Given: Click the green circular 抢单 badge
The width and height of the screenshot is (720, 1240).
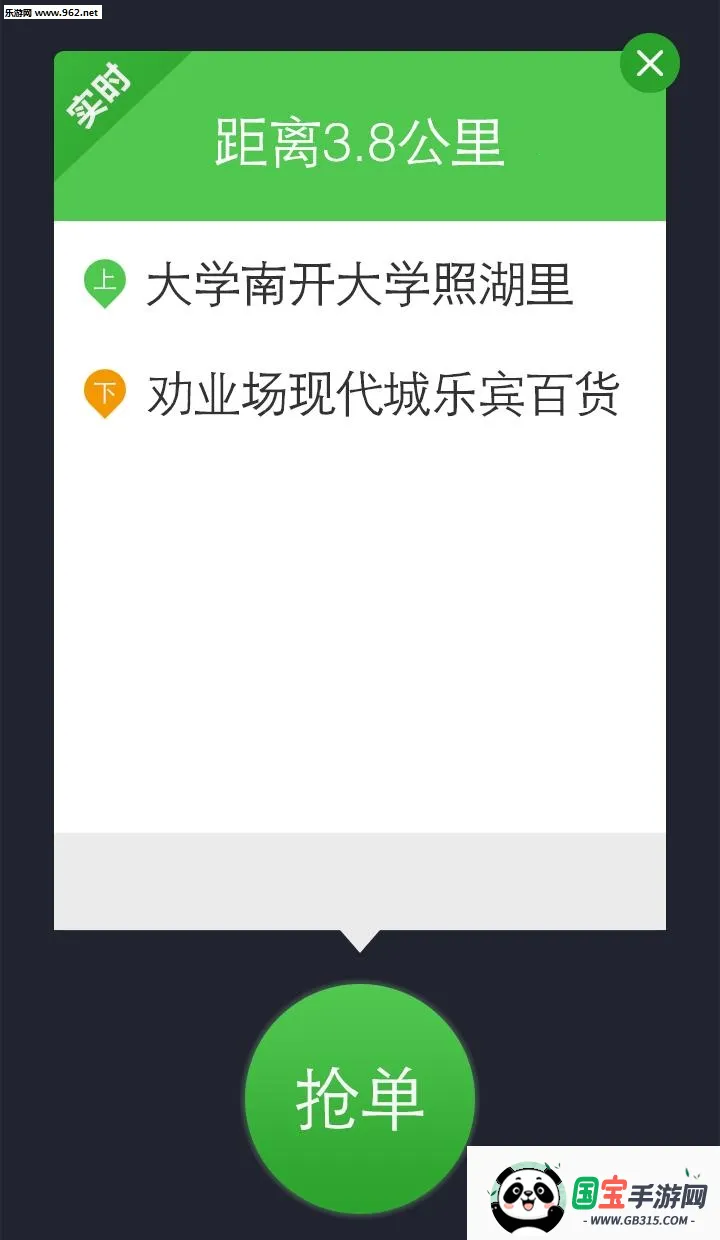Looking at the screenshot, I should coord(360,1098).
